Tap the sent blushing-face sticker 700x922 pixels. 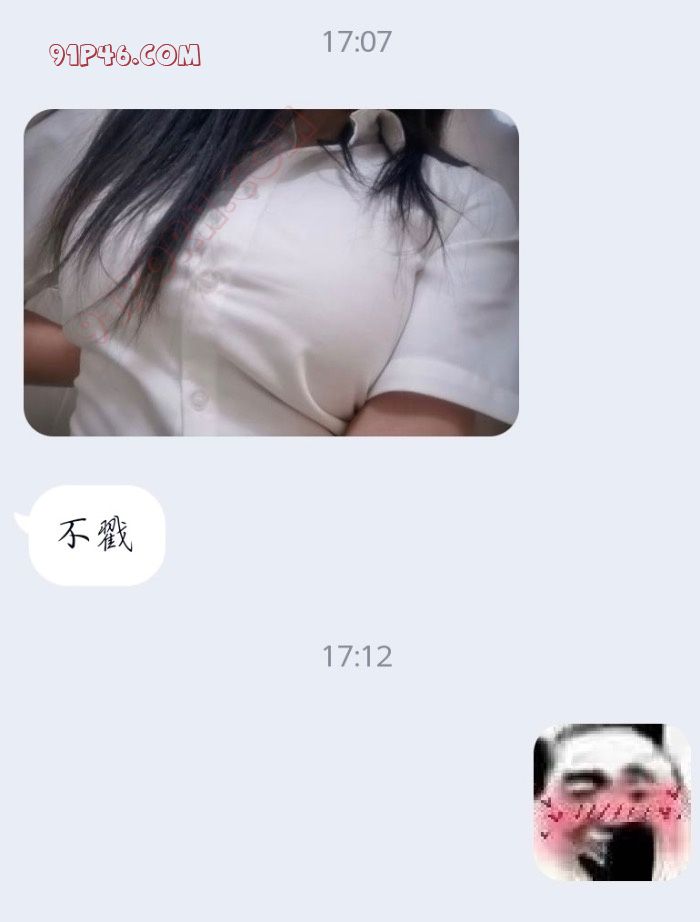612,801
